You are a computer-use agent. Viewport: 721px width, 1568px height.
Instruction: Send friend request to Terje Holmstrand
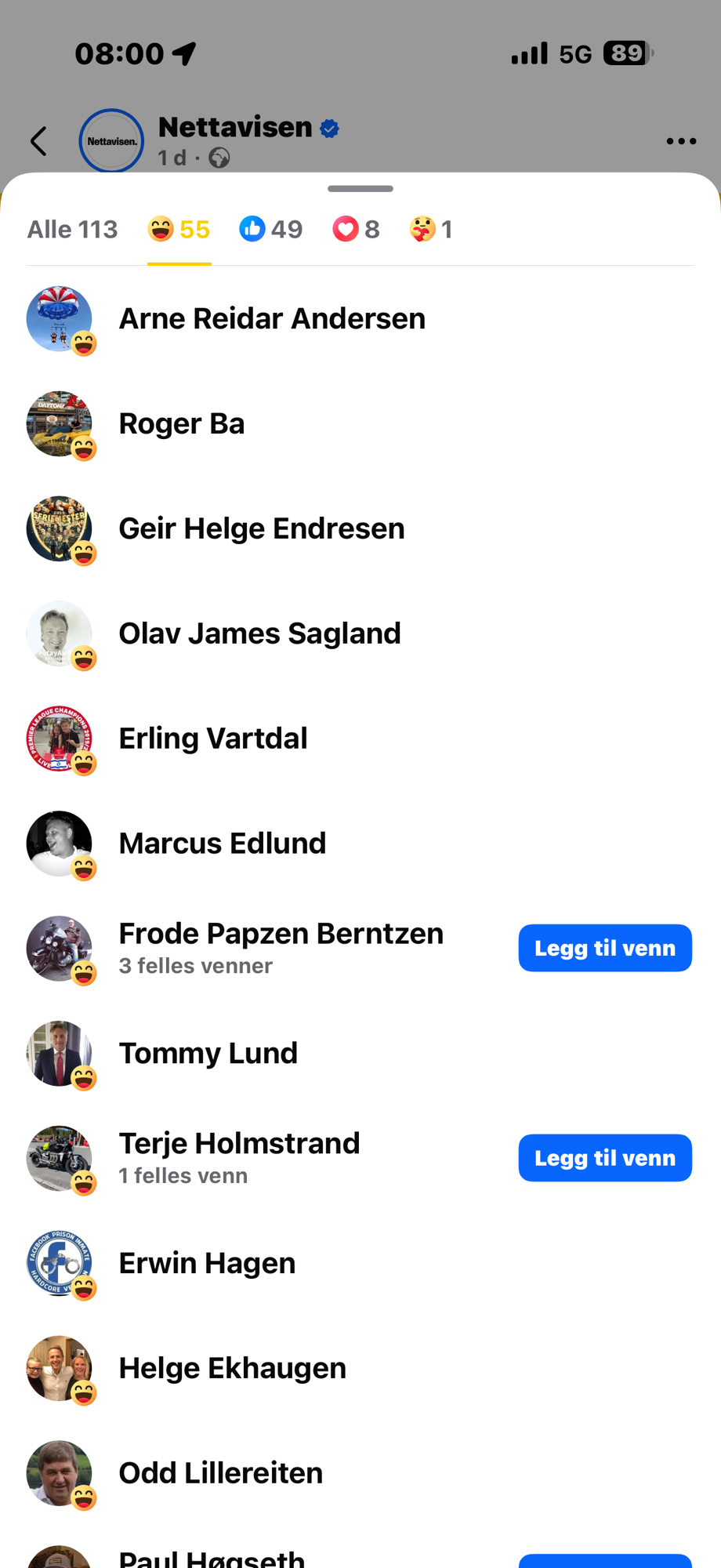[x=604, y=1159]
